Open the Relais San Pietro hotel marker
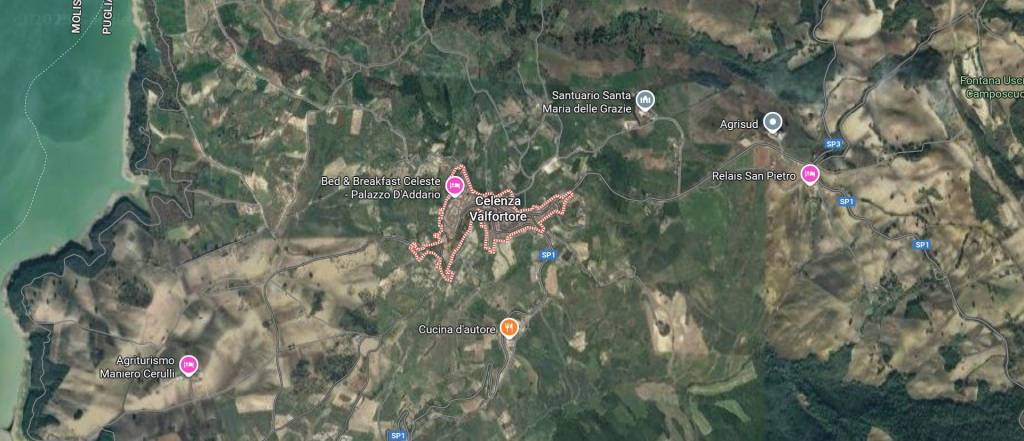 pyautogui.click(x=810, y=175)
